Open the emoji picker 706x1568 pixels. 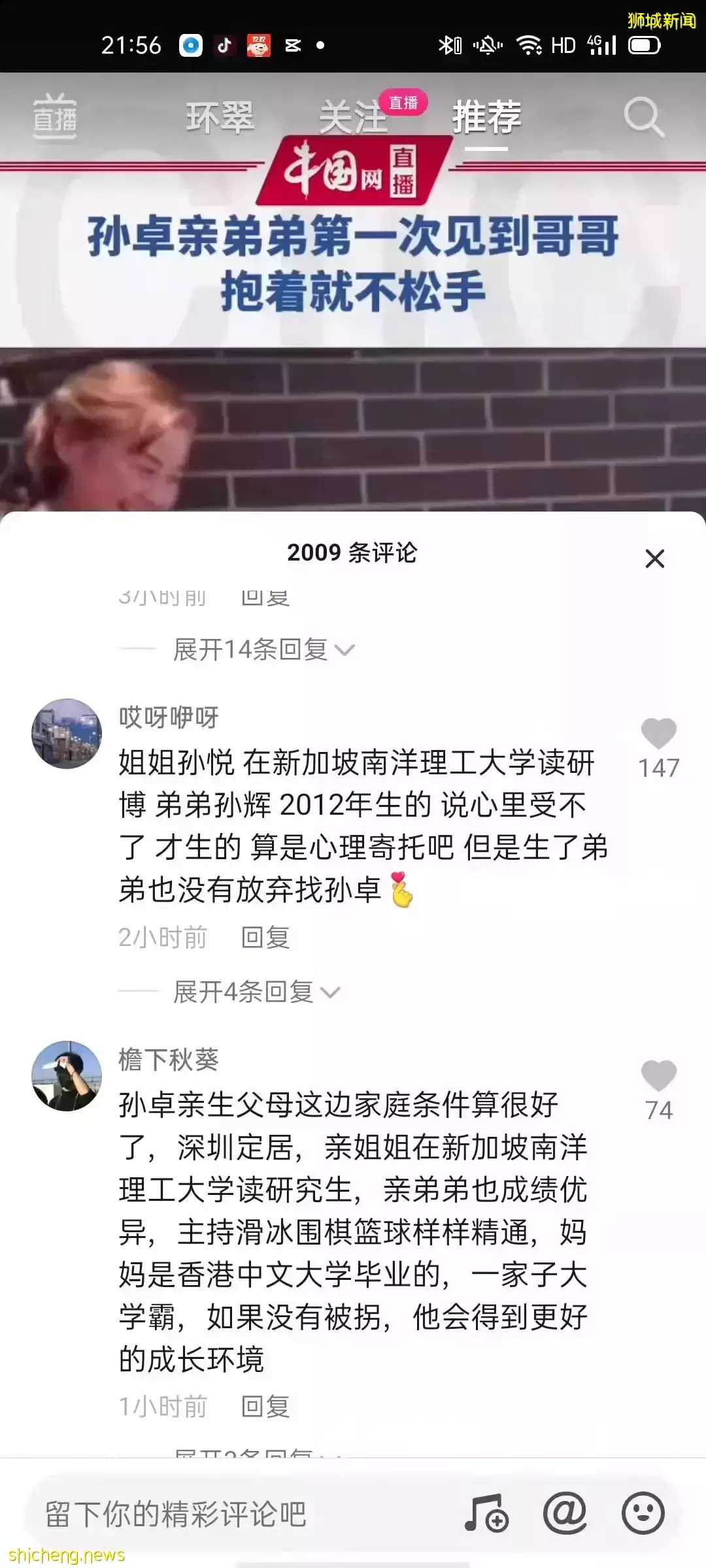pyautogui.click(x=643, y=1513)
